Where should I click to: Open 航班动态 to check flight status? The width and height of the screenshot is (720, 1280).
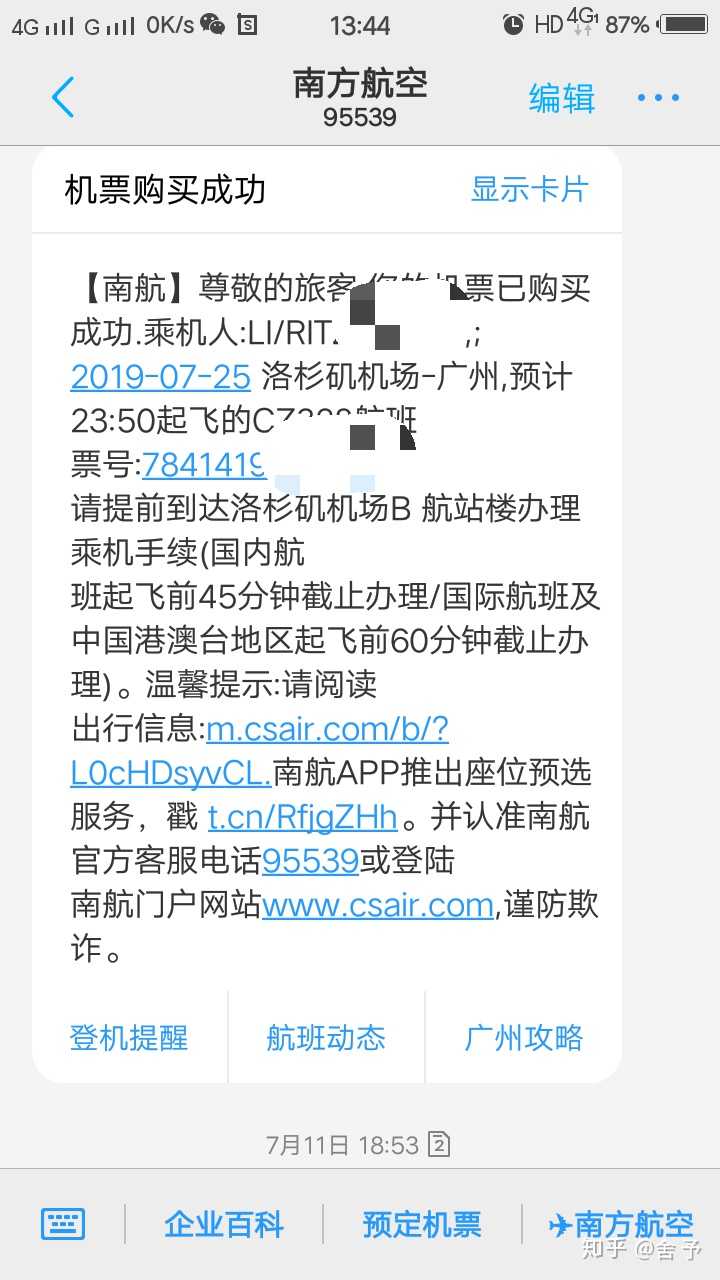click(326, 1038)
